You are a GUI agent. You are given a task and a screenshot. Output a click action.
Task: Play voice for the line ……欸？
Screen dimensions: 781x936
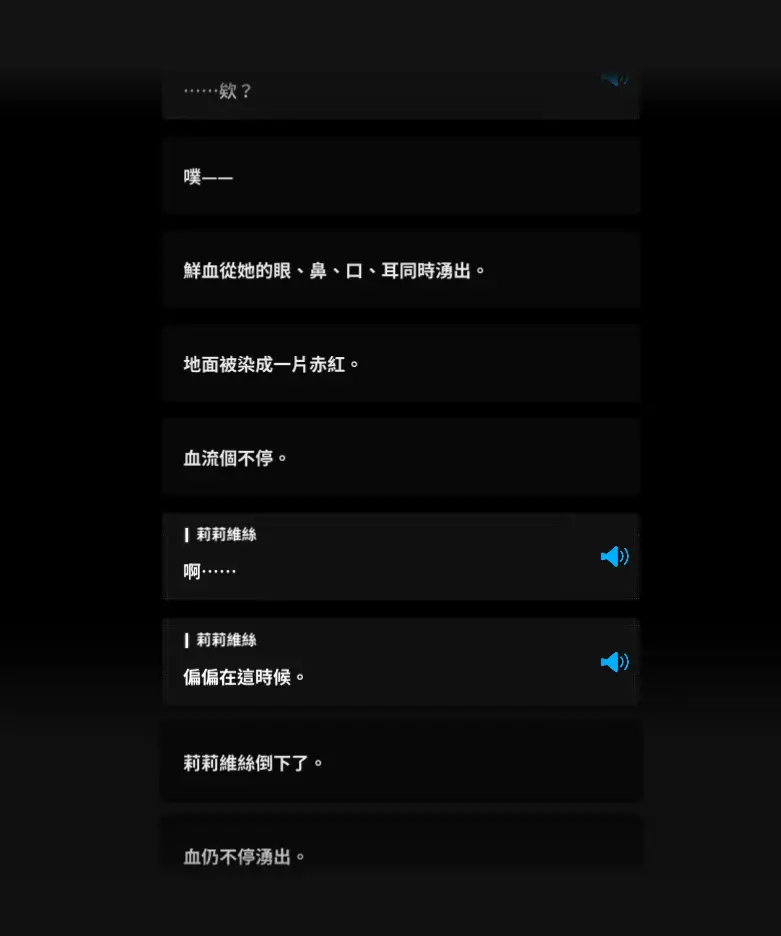[614, 78]
